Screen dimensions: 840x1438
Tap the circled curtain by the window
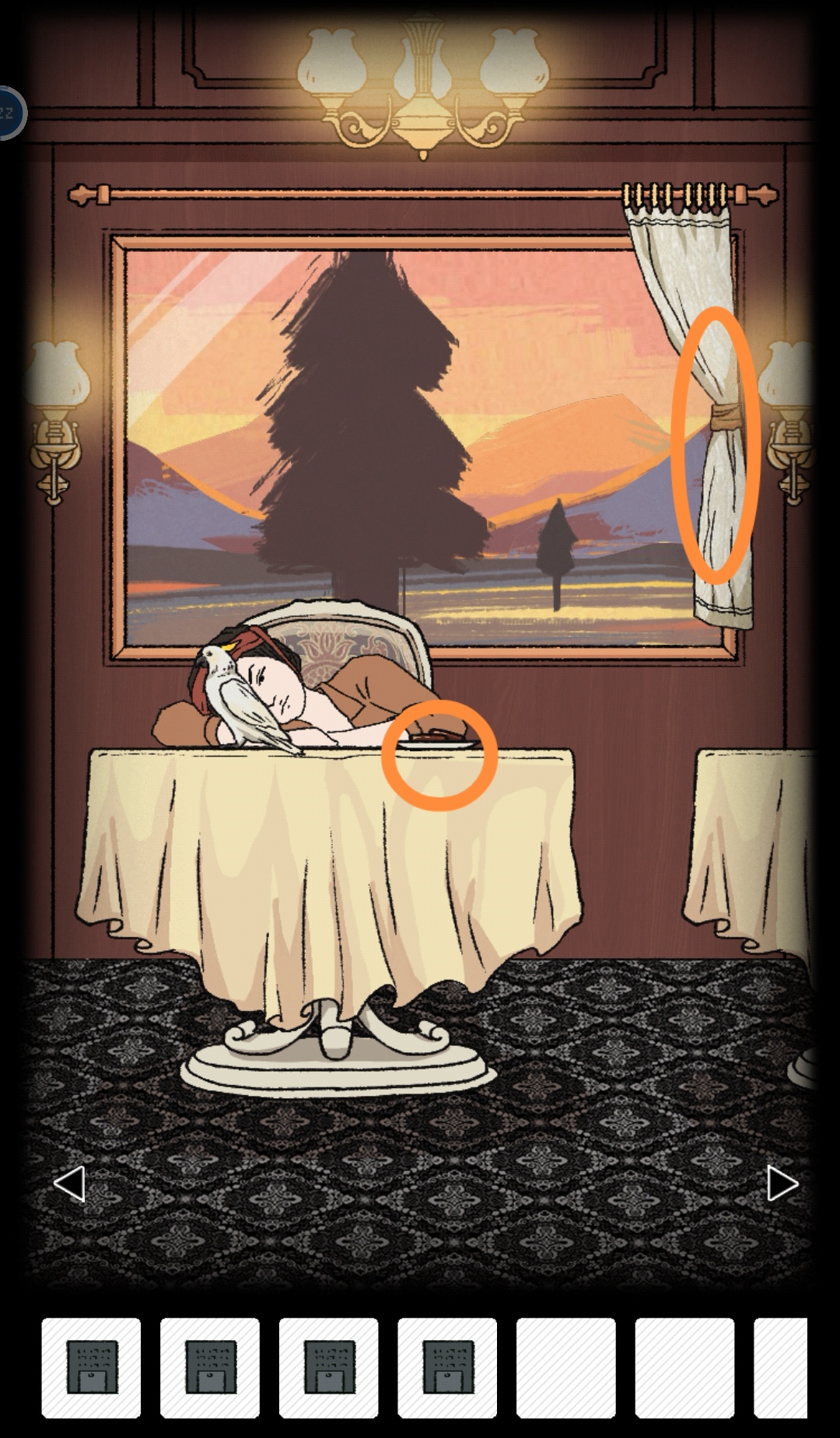click(716, 445)
